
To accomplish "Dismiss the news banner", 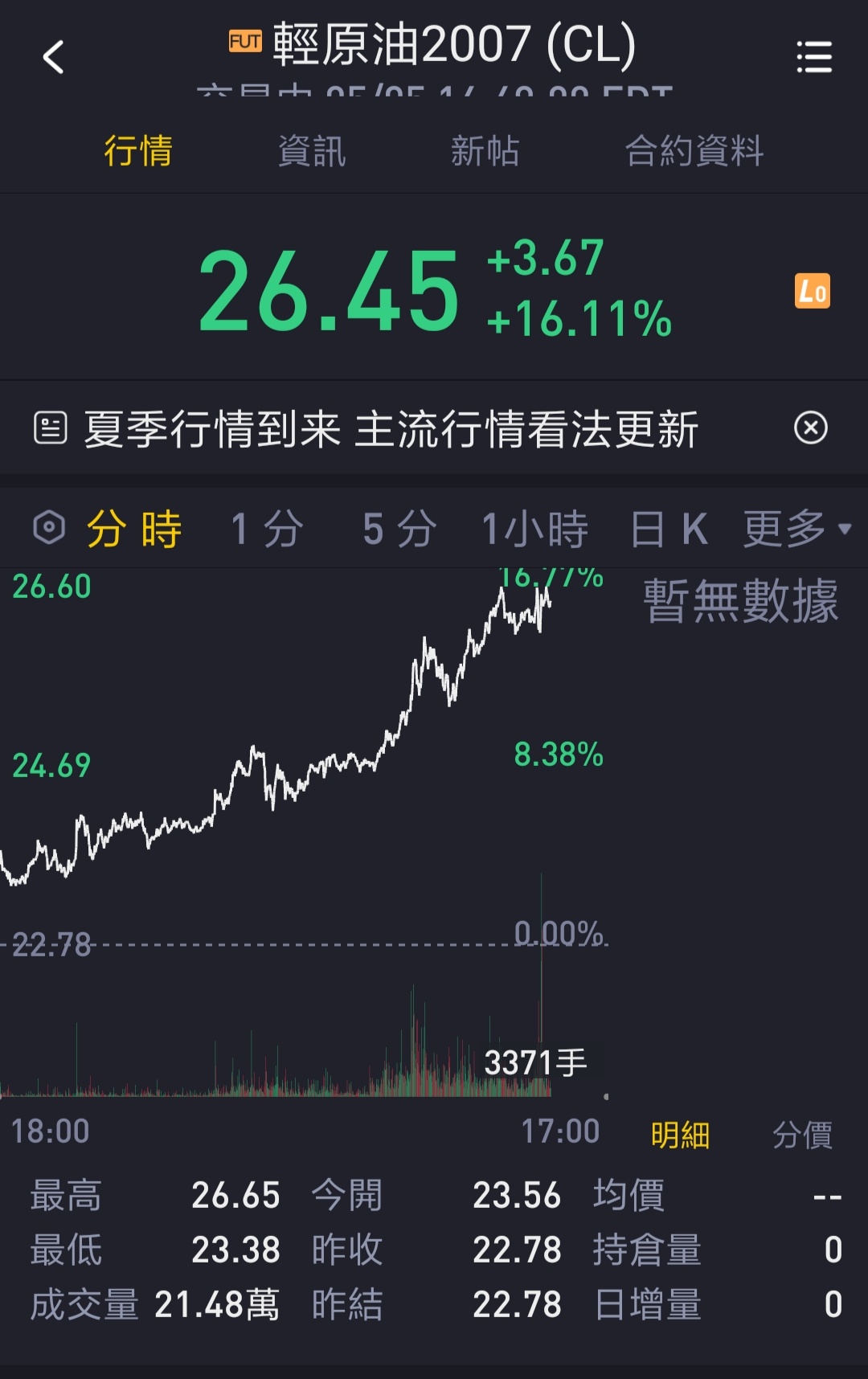I will click(810, 428).
